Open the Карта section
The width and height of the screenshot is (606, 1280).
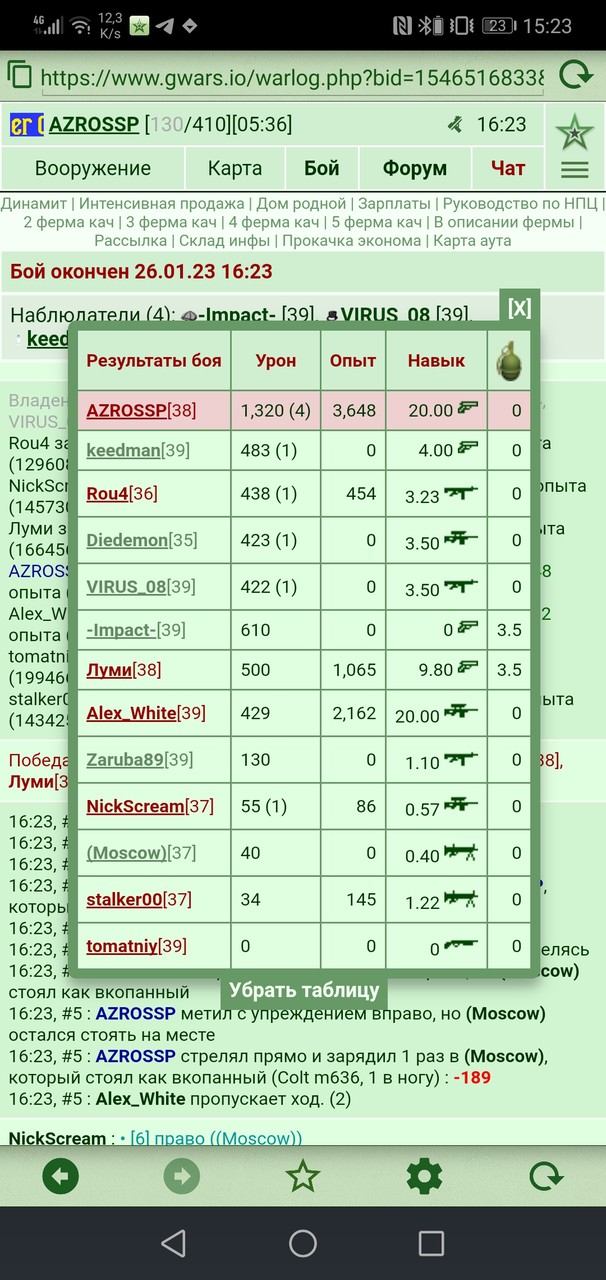click(235, 168)
